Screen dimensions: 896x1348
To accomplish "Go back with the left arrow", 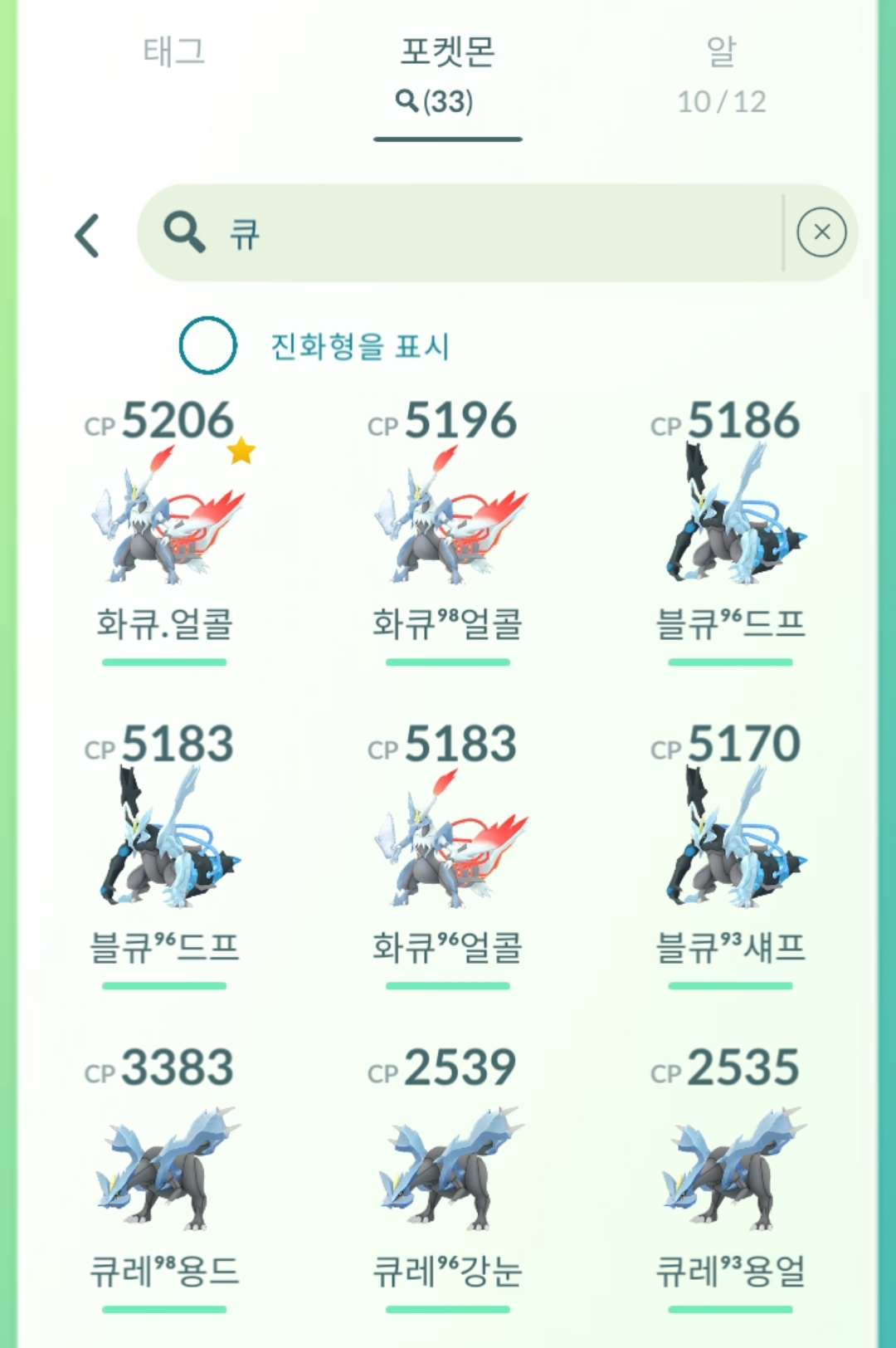I will (x=88, y=236).
